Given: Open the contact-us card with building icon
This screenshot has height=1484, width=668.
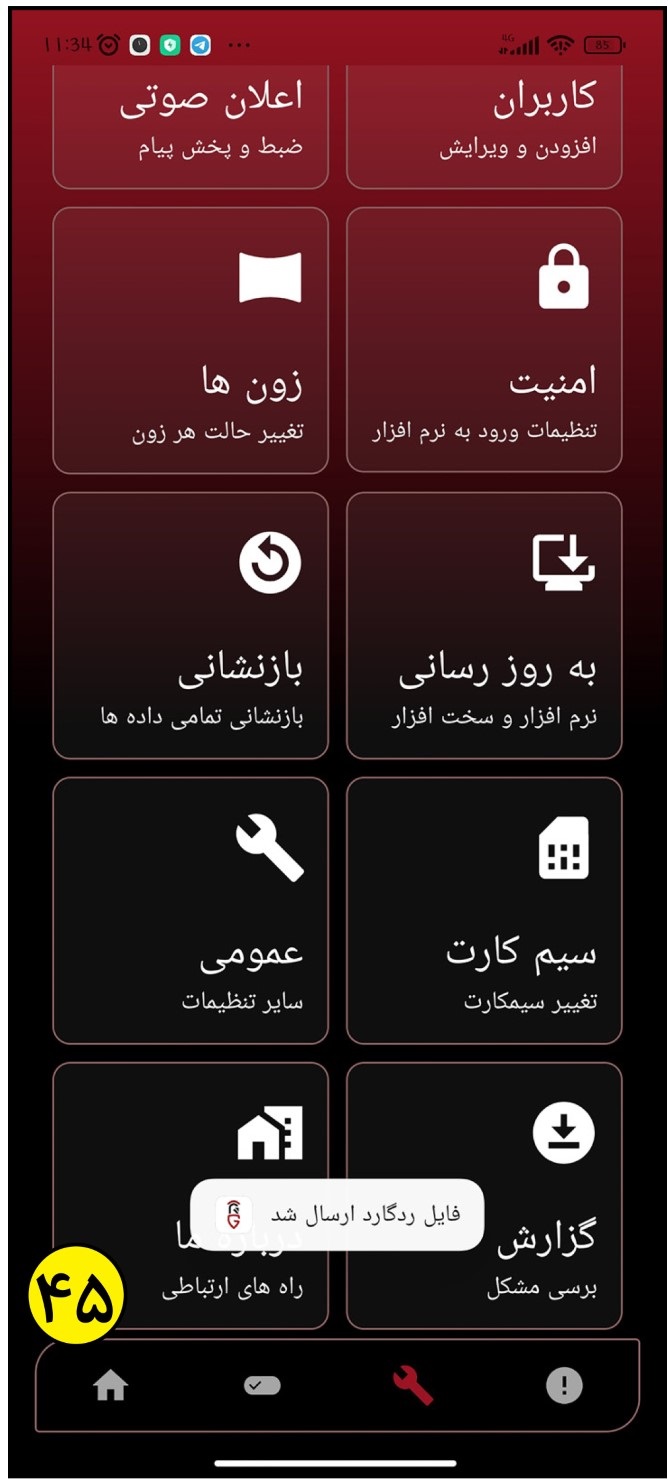Looking at the screenshot, I should click(x=190, y=1195).
